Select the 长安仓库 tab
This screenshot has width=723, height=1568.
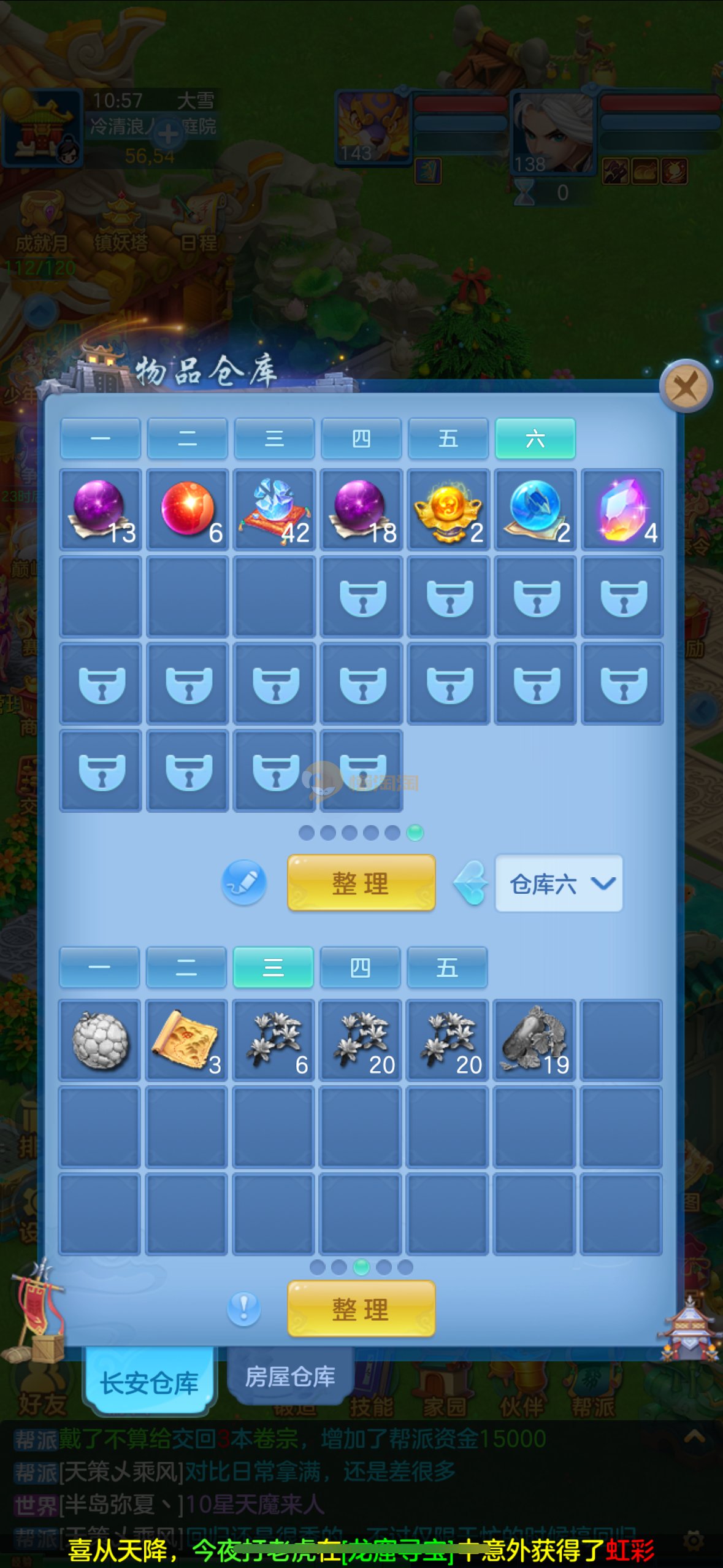[x=150, y=1382]
